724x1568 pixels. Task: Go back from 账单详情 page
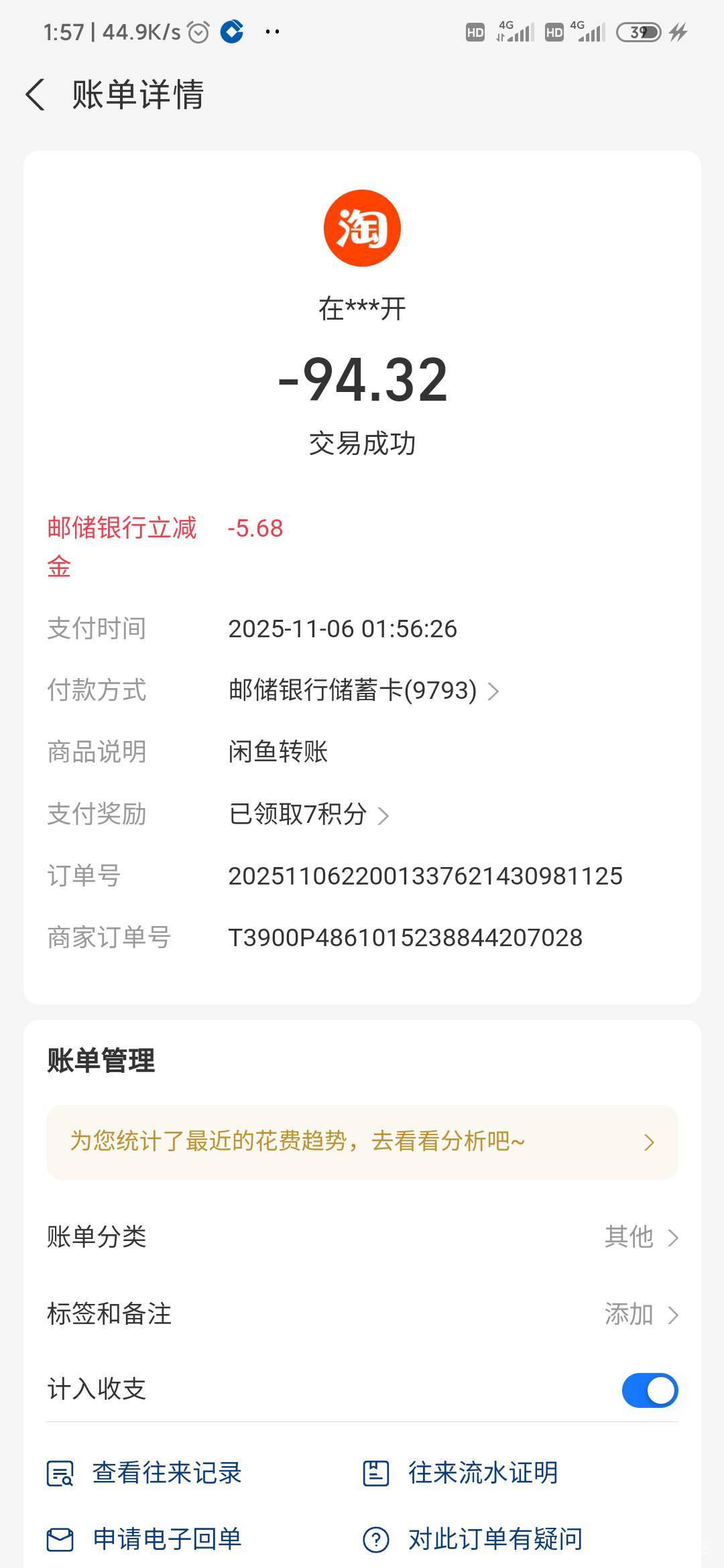(x=36, y=94)
